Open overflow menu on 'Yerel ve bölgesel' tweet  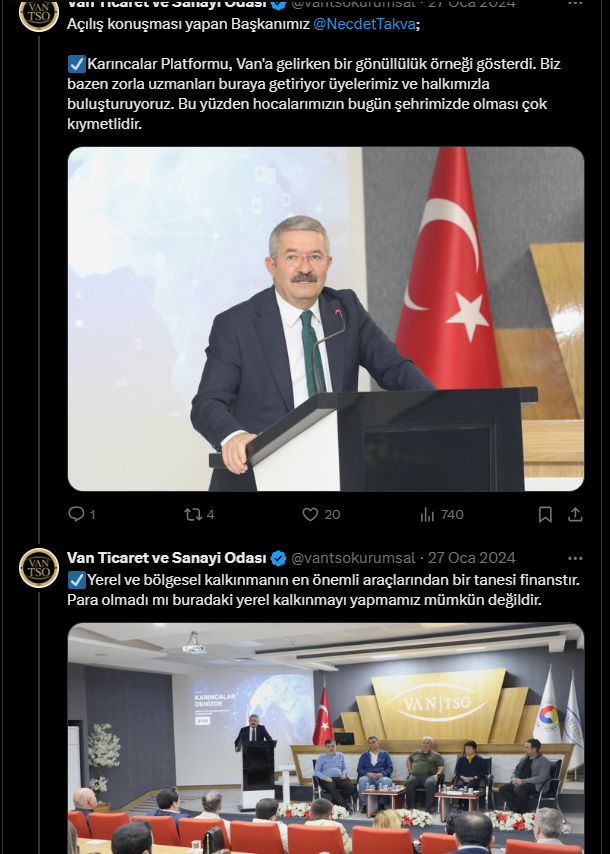574,558
